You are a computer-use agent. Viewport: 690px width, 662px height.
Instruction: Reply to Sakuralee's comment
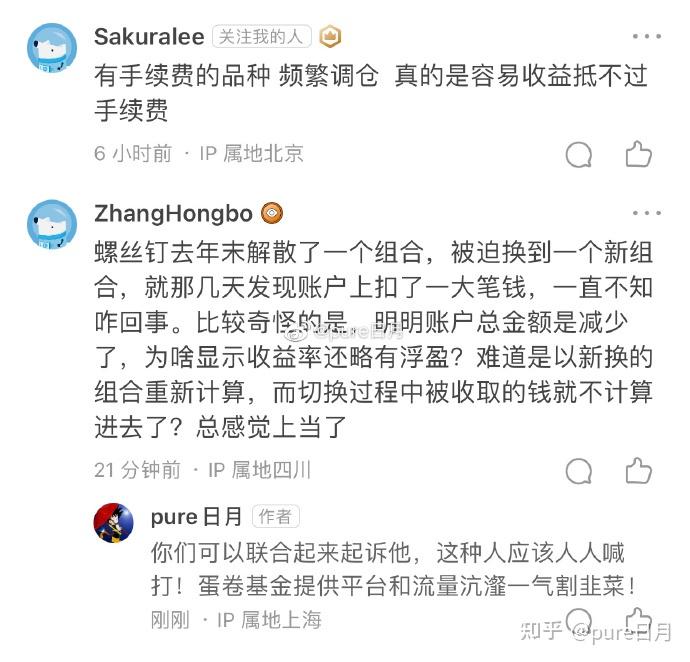(579, 154)
